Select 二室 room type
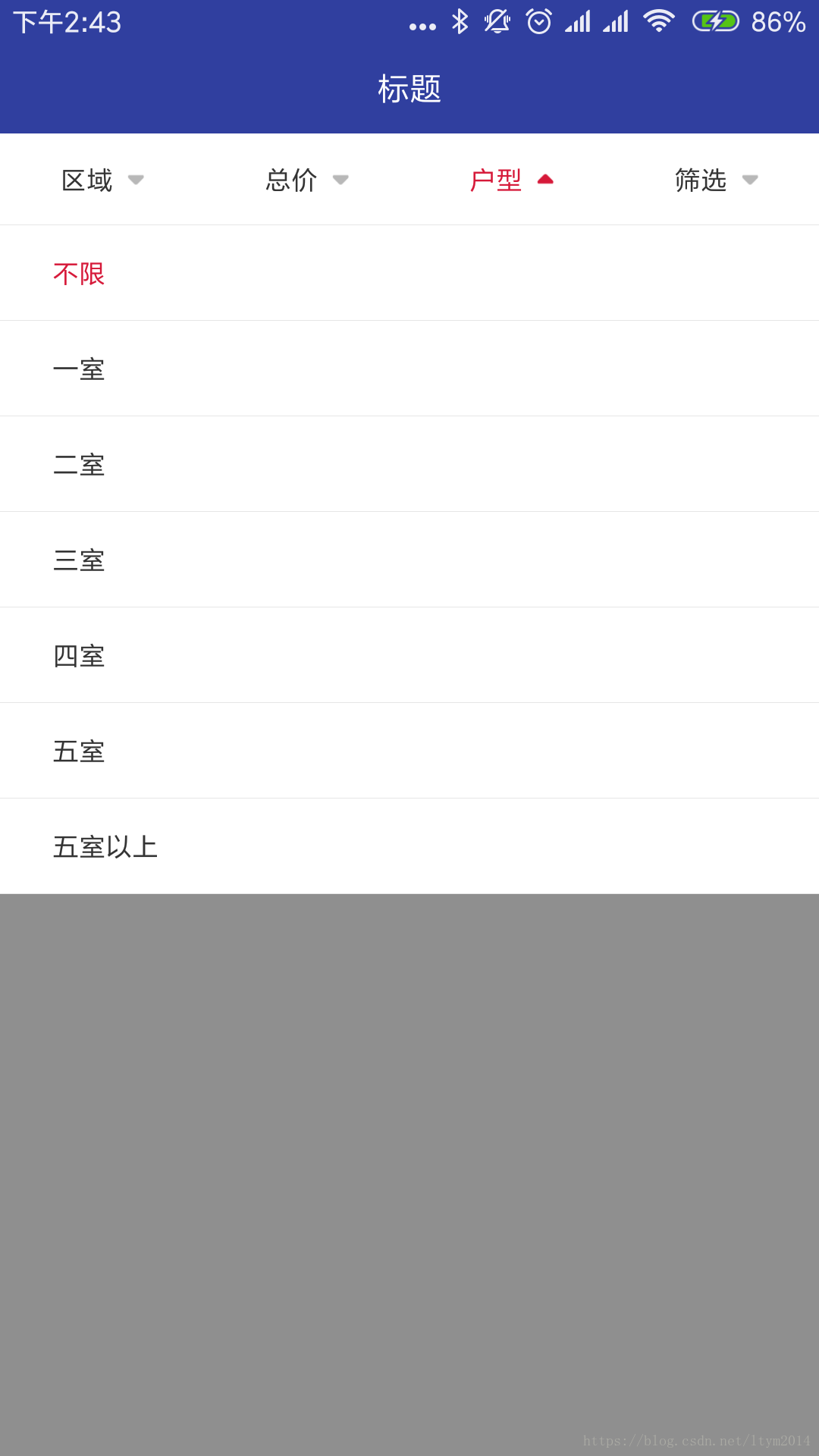This screenshot has width=819, height=1456. point(409,464)
